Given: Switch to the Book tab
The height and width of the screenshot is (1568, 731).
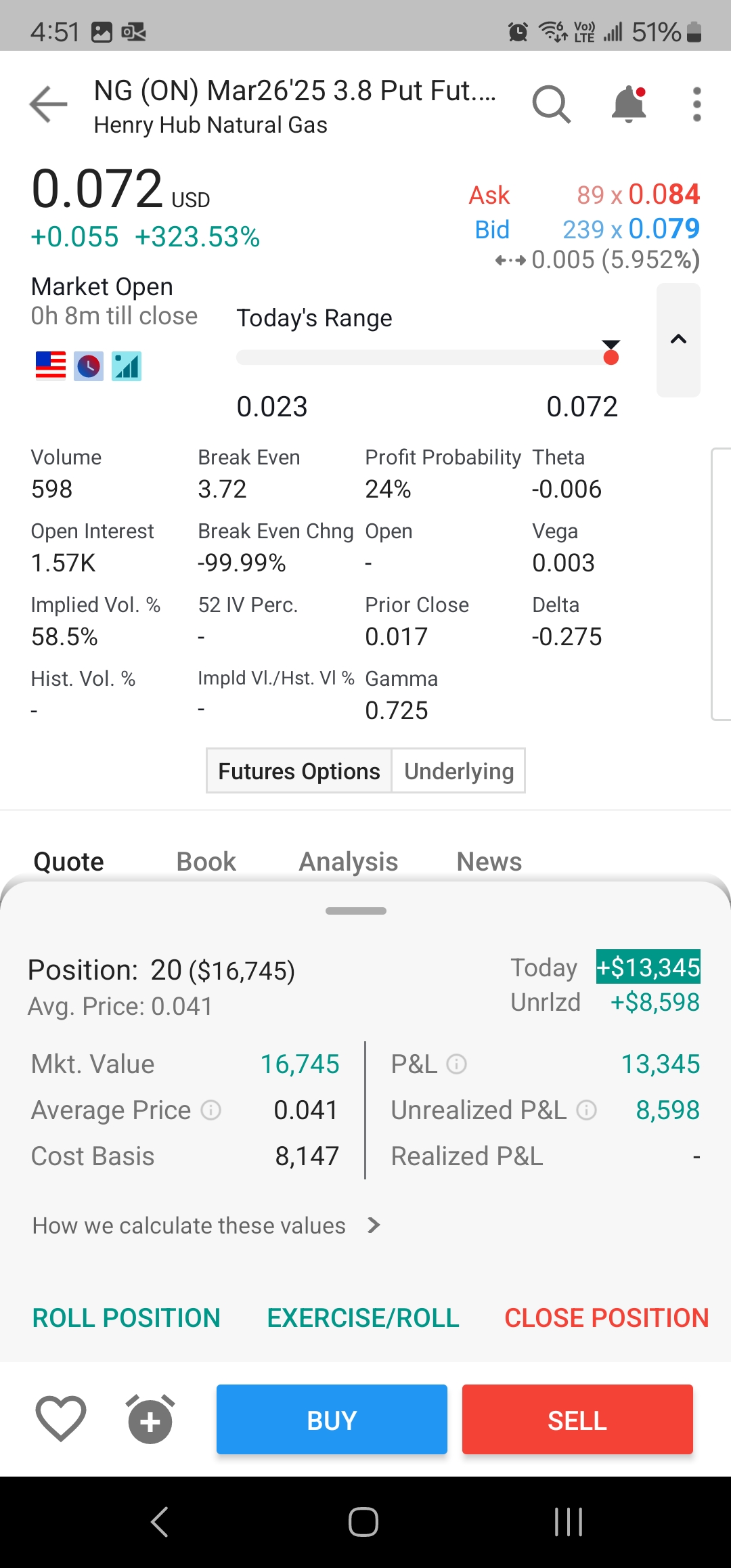Looking at the screenshot, I should tap(206, 861).
